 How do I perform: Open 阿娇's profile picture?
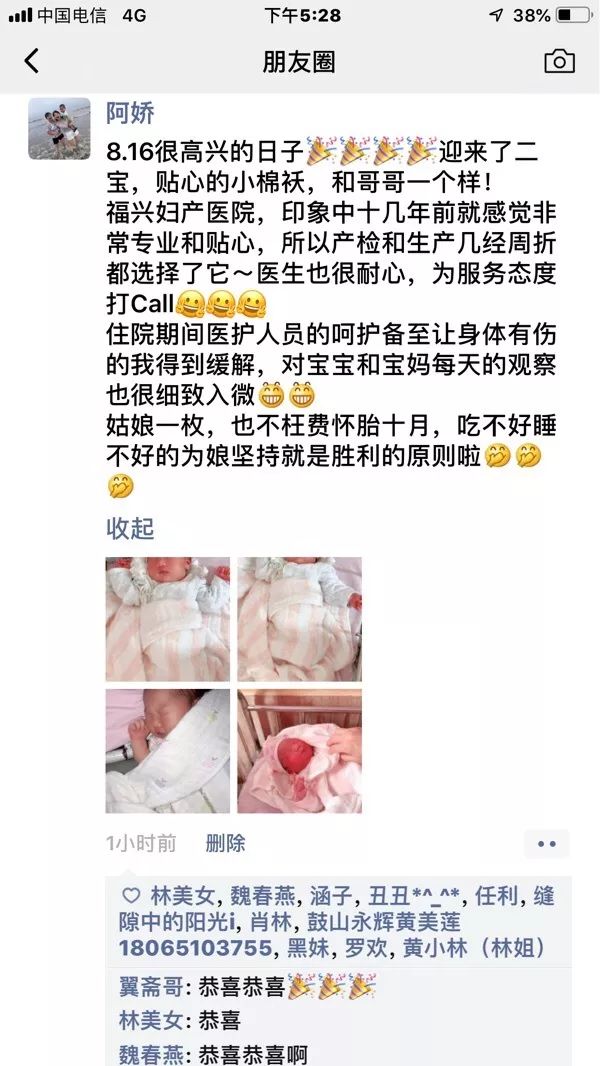[59, 129]
